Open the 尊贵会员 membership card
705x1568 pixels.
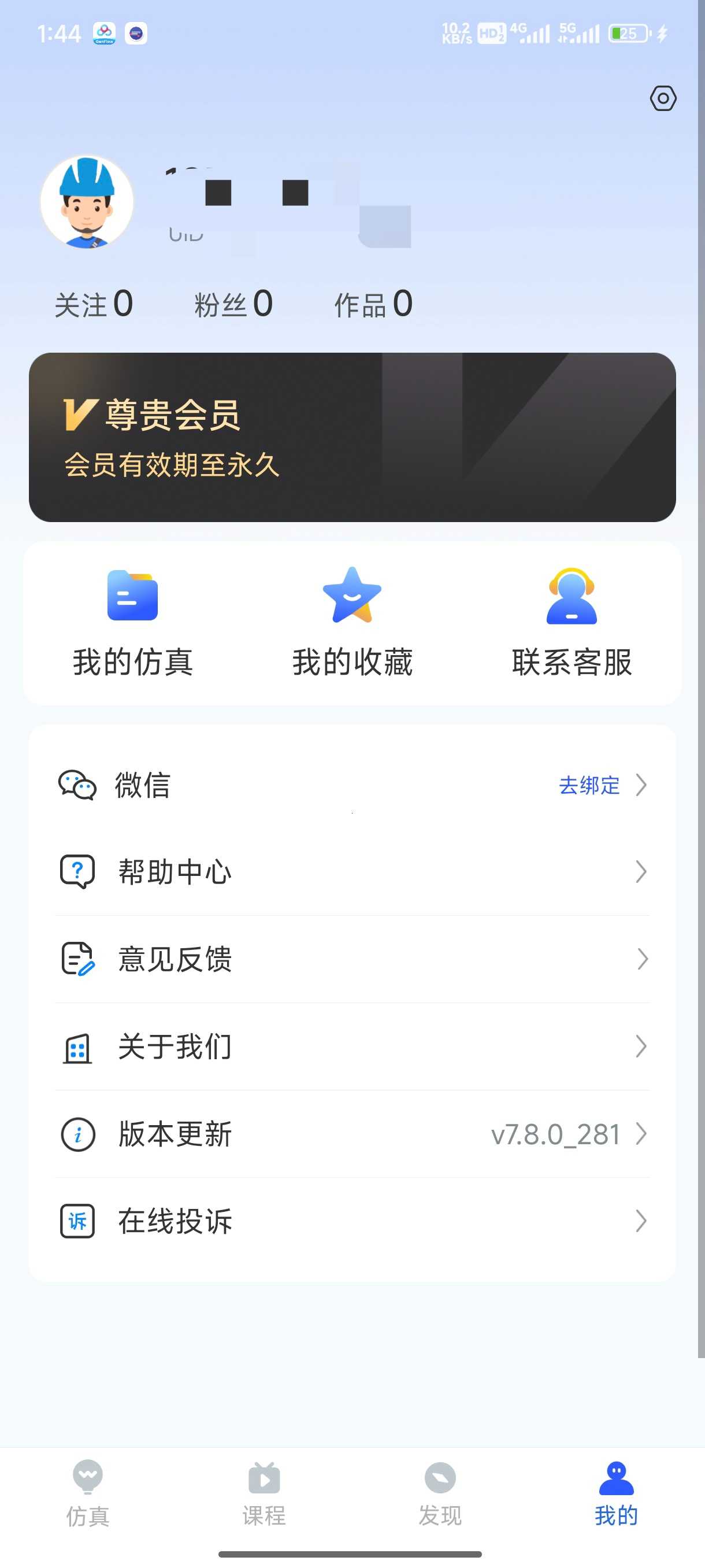352,437
